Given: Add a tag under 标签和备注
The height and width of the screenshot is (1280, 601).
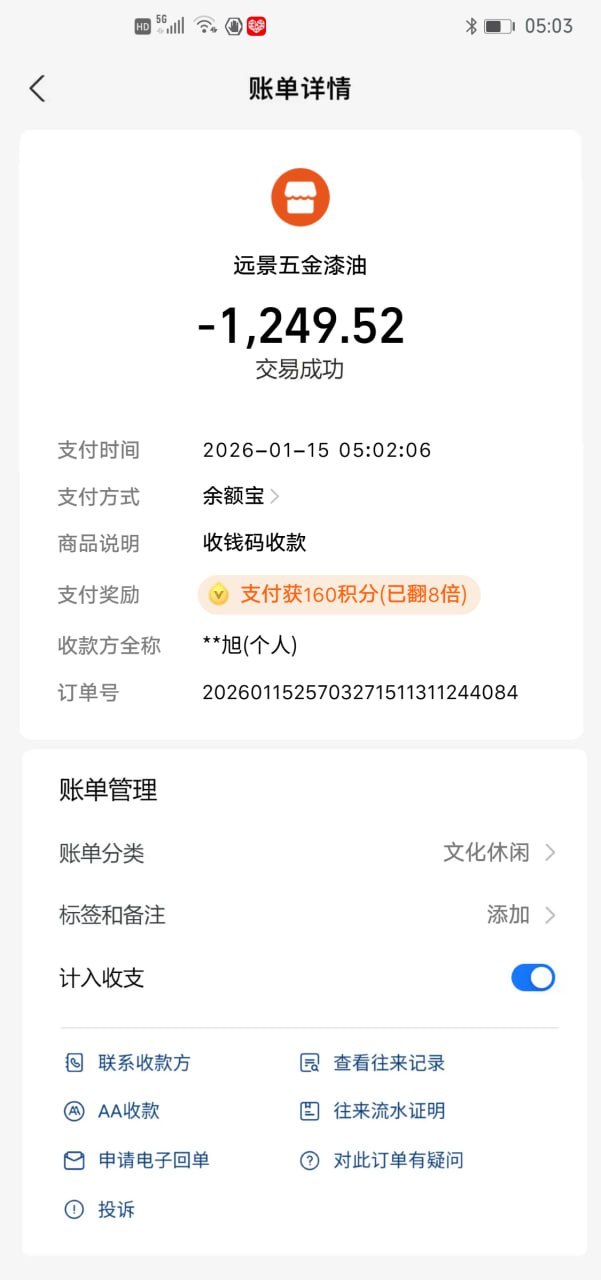Looking at the screenshot, I should coord(519,915).
